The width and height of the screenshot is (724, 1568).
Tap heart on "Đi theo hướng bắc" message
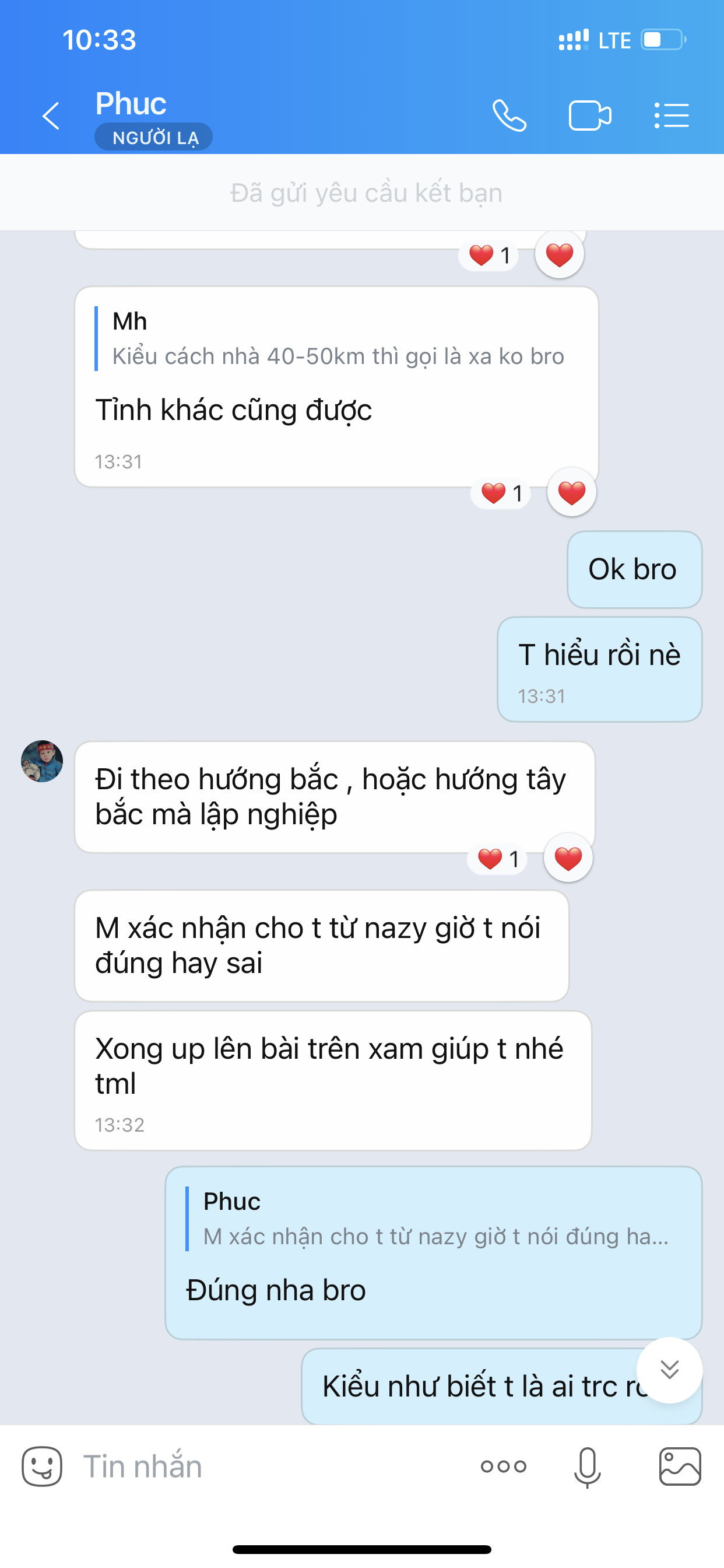(568, 858)
